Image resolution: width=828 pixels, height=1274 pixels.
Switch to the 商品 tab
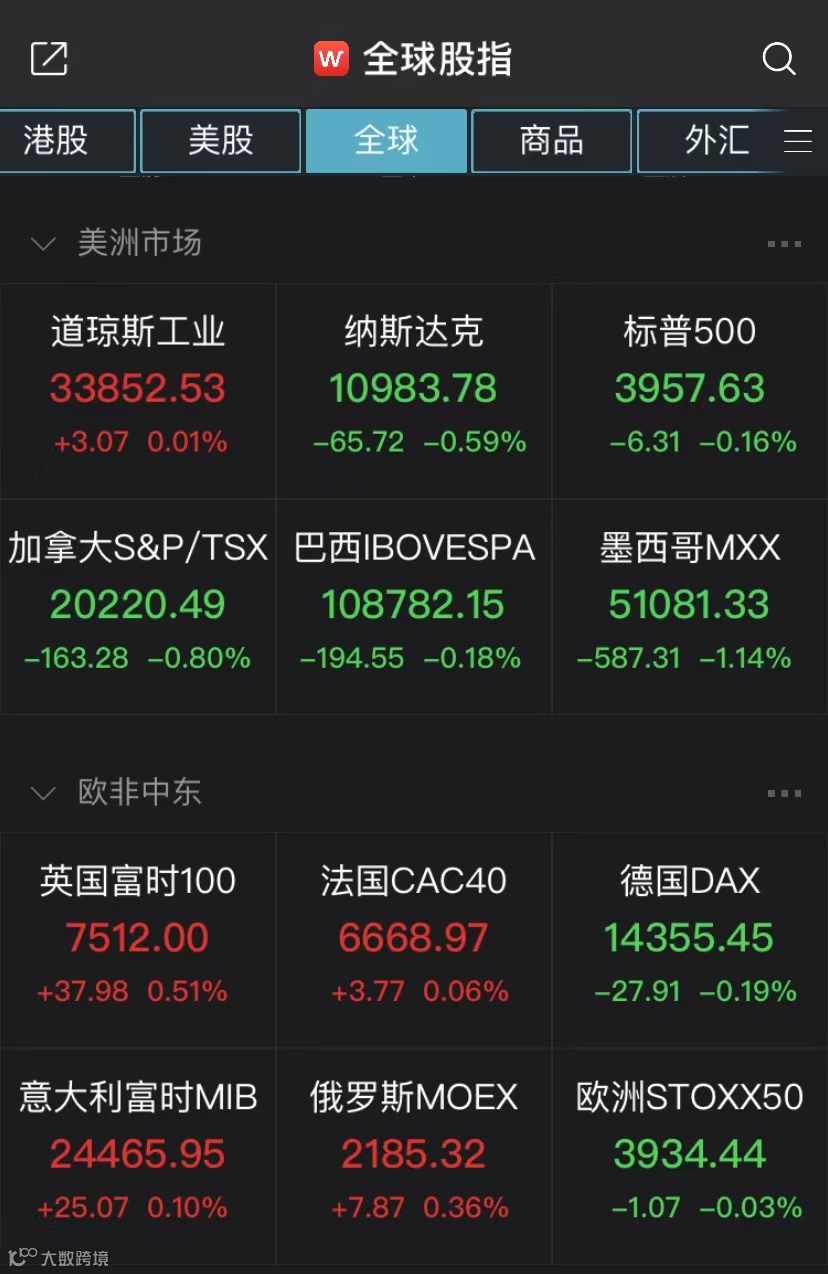click(x=551, y=141)
